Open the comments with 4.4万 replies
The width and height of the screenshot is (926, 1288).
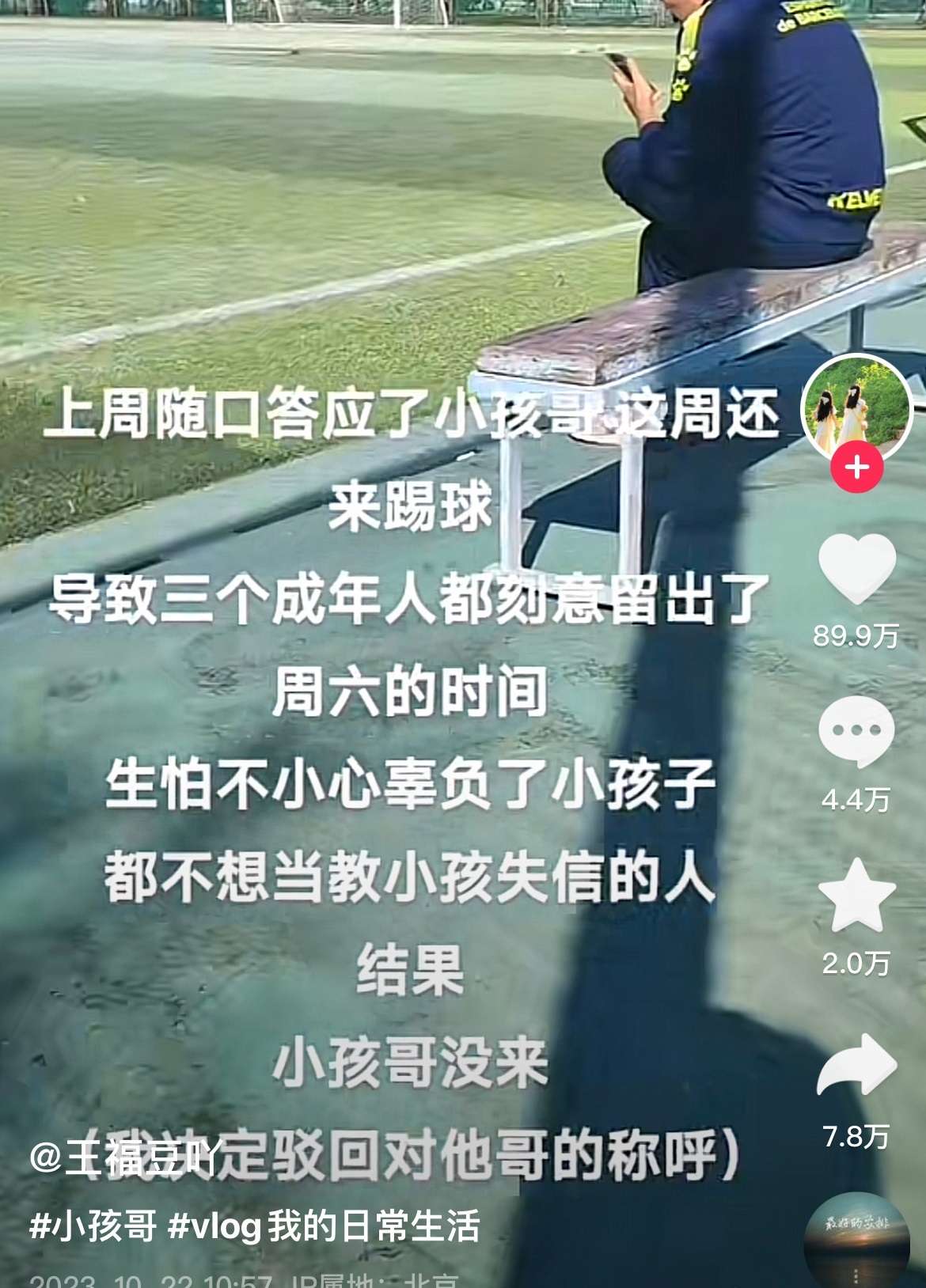(x=856, y=732)
